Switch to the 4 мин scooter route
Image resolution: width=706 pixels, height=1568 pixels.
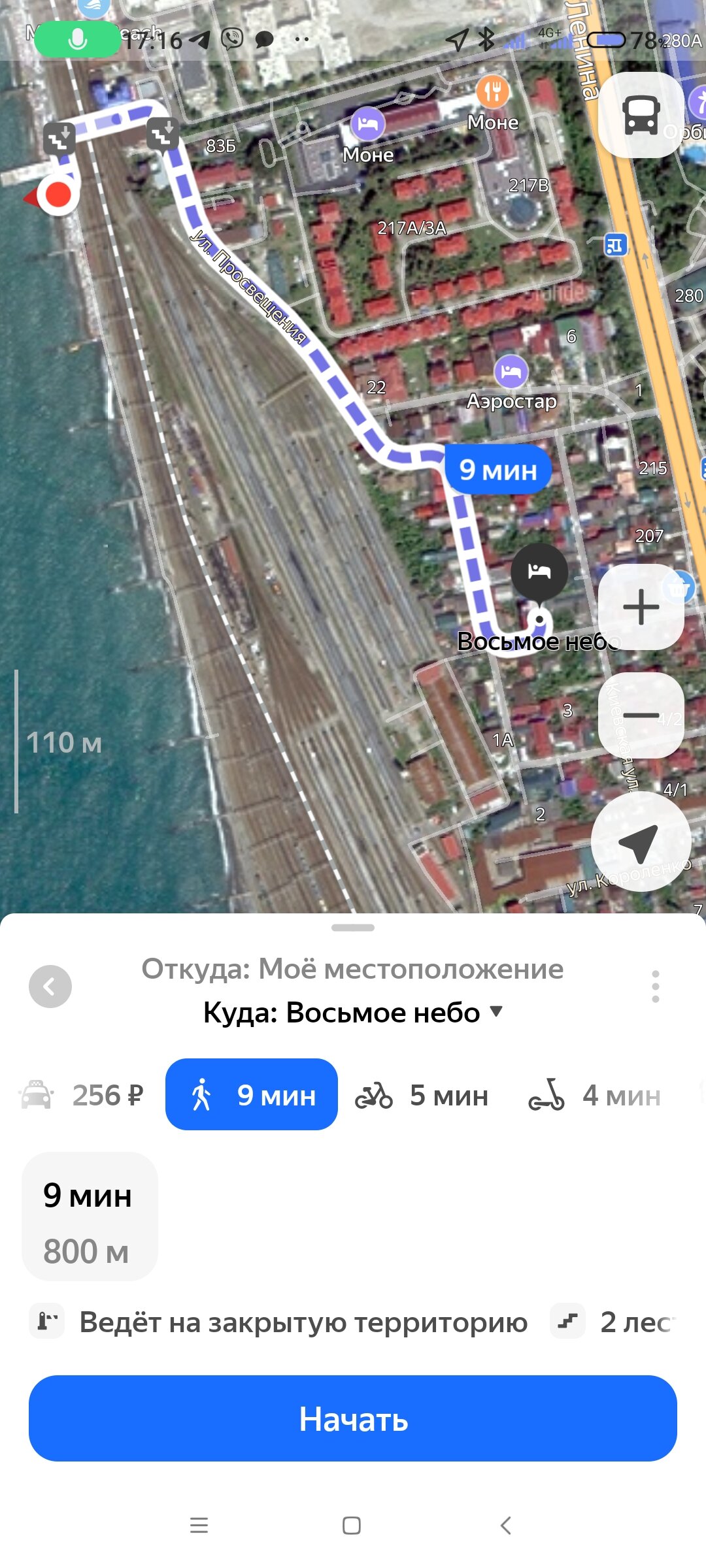point(595,1095)
